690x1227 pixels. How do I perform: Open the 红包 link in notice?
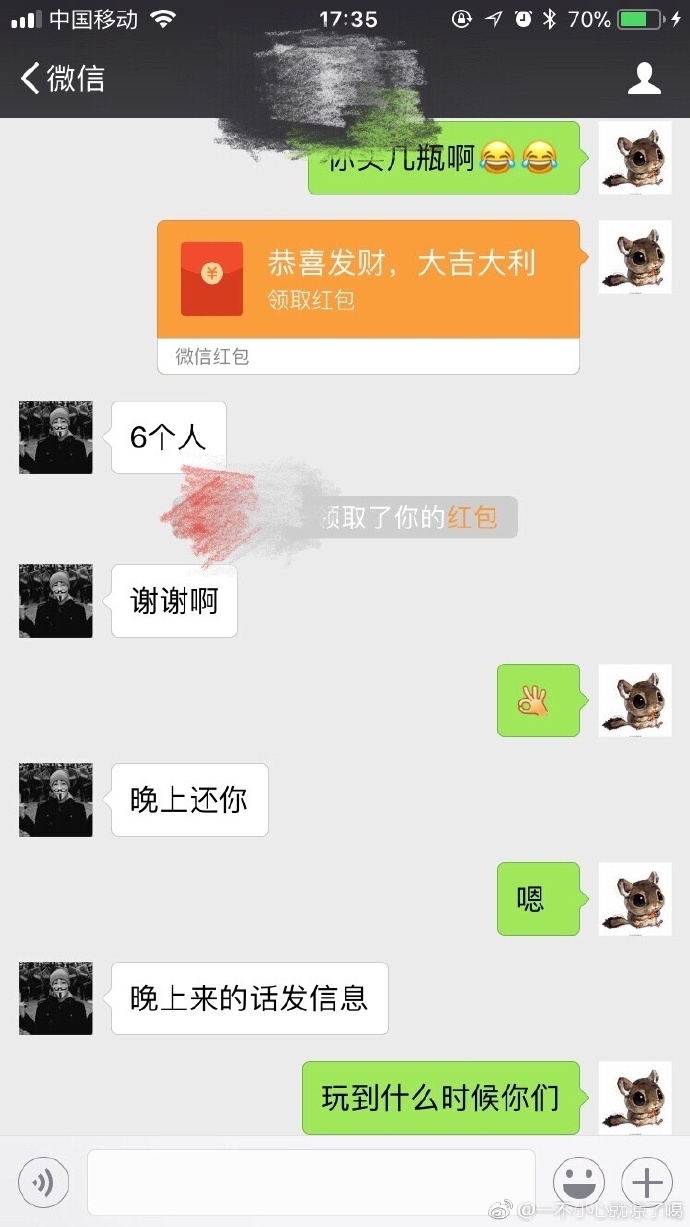pos(472,518)
